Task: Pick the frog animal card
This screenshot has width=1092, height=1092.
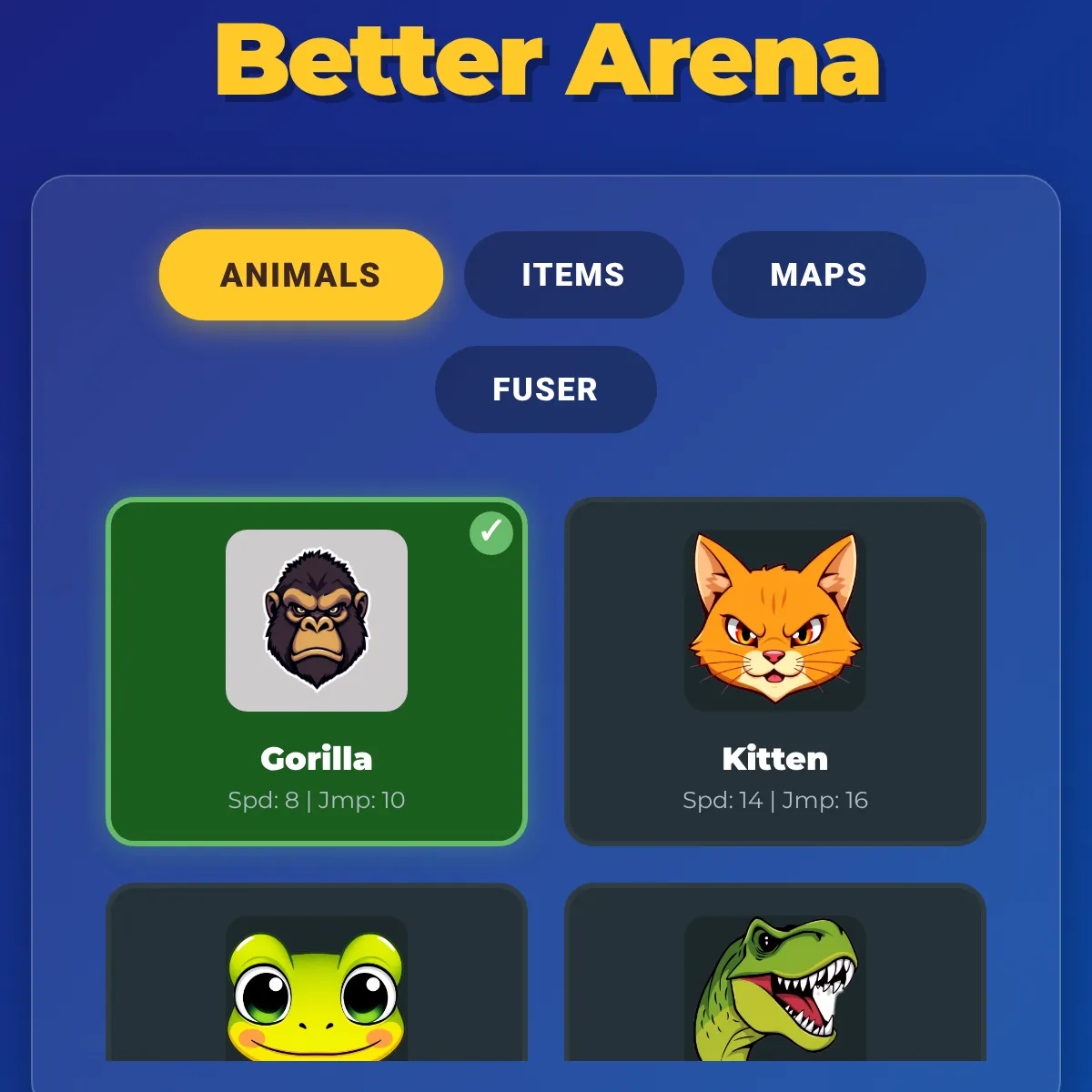Action: [317, 972]
